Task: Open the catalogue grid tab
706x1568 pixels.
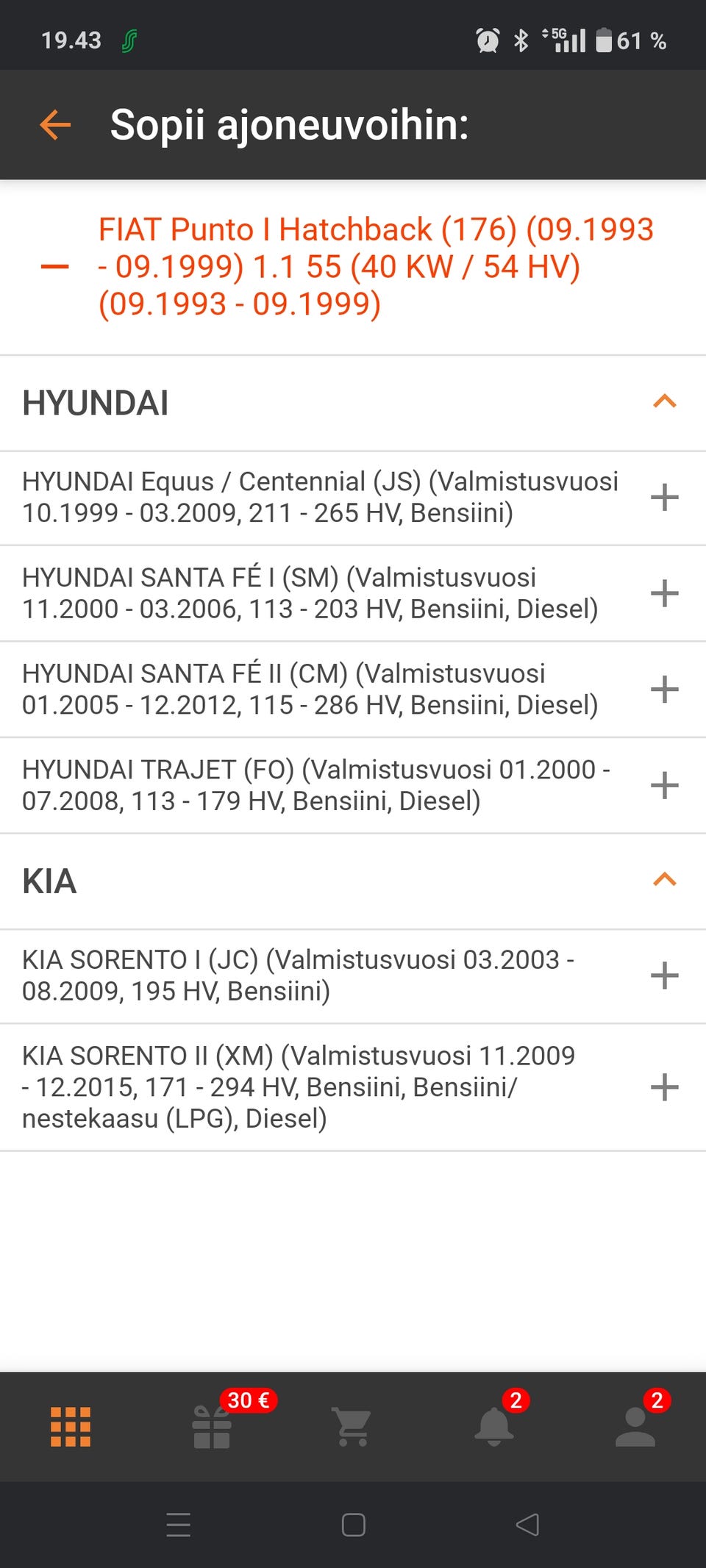Action: 71,1427
